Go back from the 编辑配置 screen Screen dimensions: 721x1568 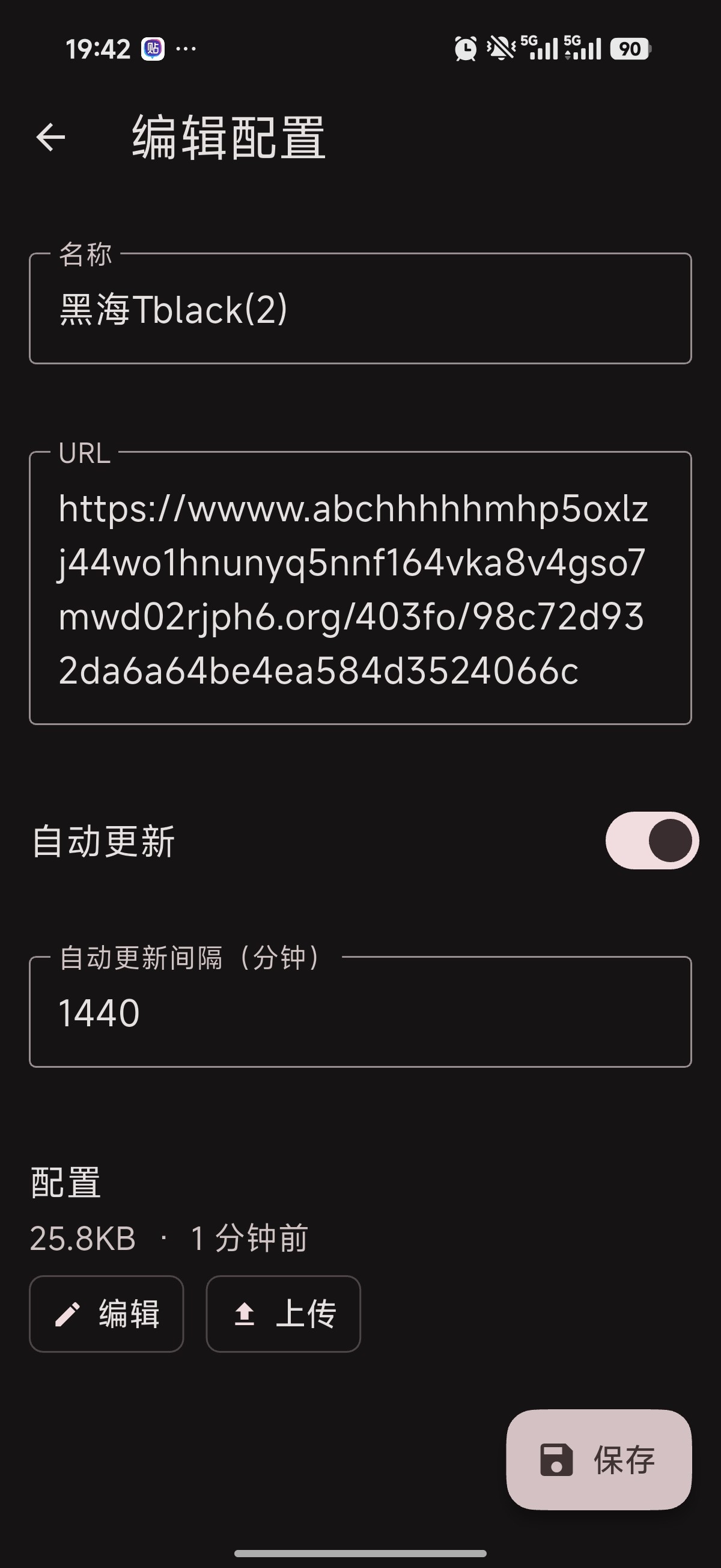[x=50, y=137]
